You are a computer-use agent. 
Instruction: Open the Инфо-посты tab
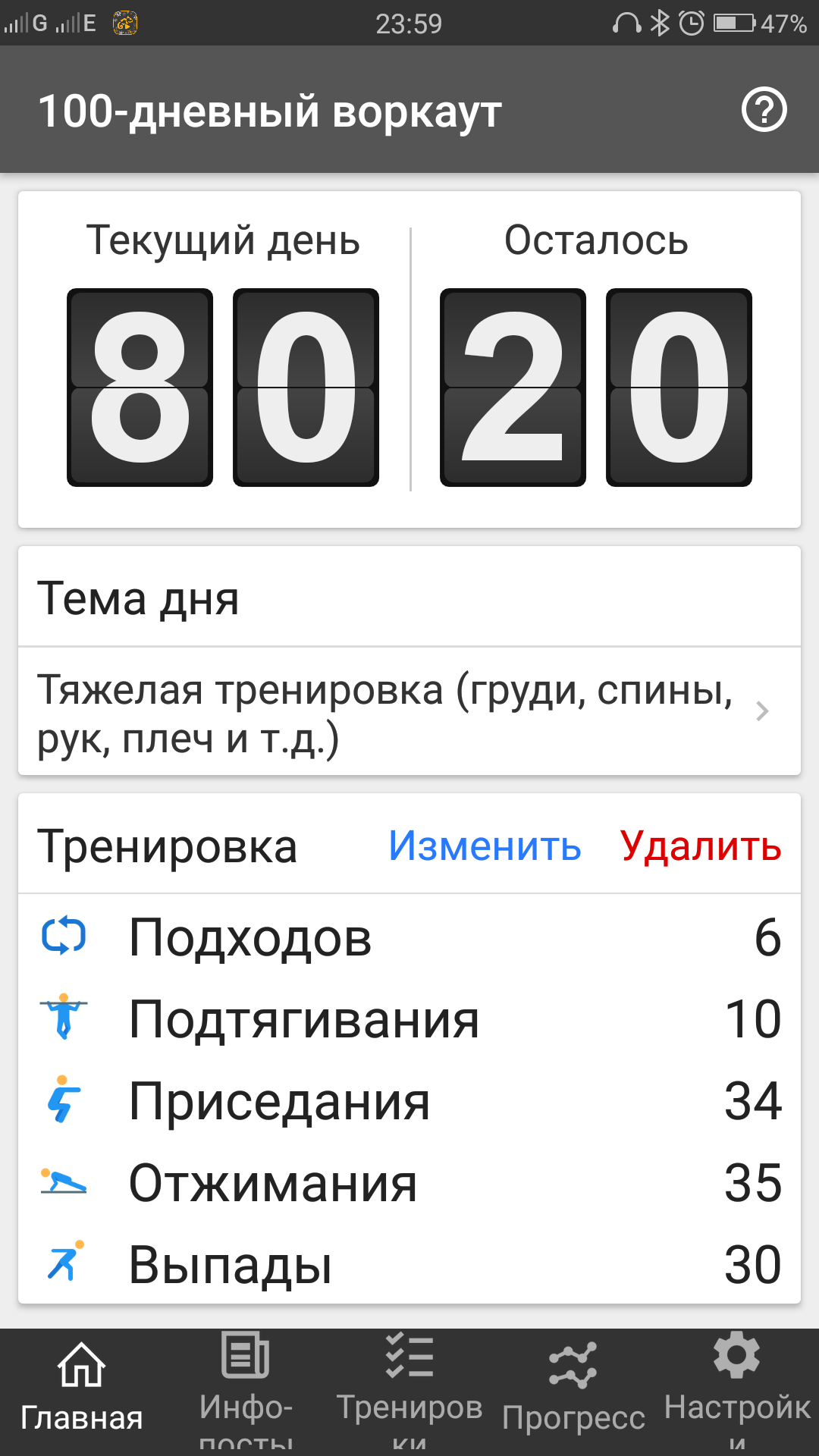[246, 1389]
